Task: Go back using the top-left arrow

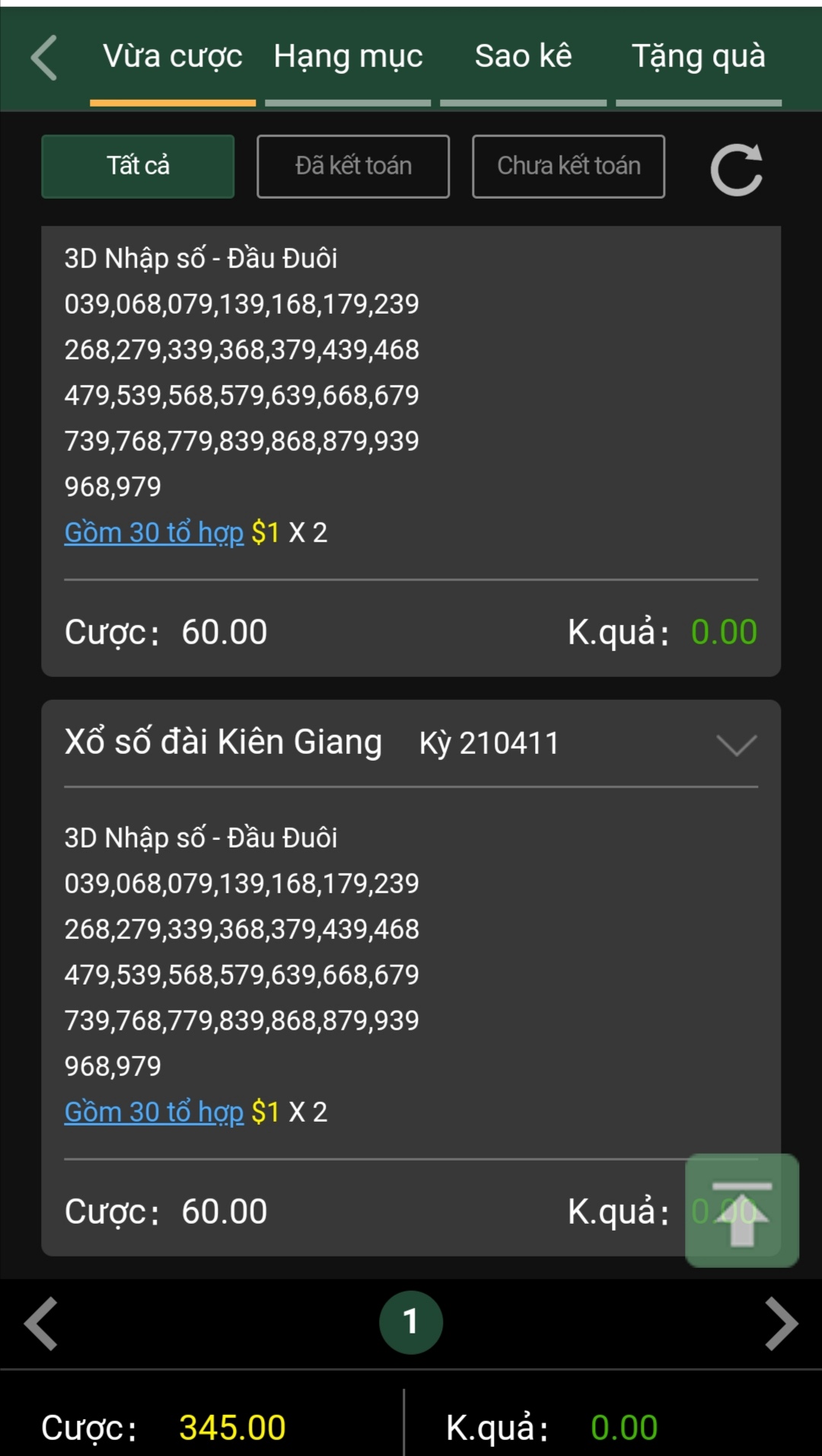Action: click(44, 57)
